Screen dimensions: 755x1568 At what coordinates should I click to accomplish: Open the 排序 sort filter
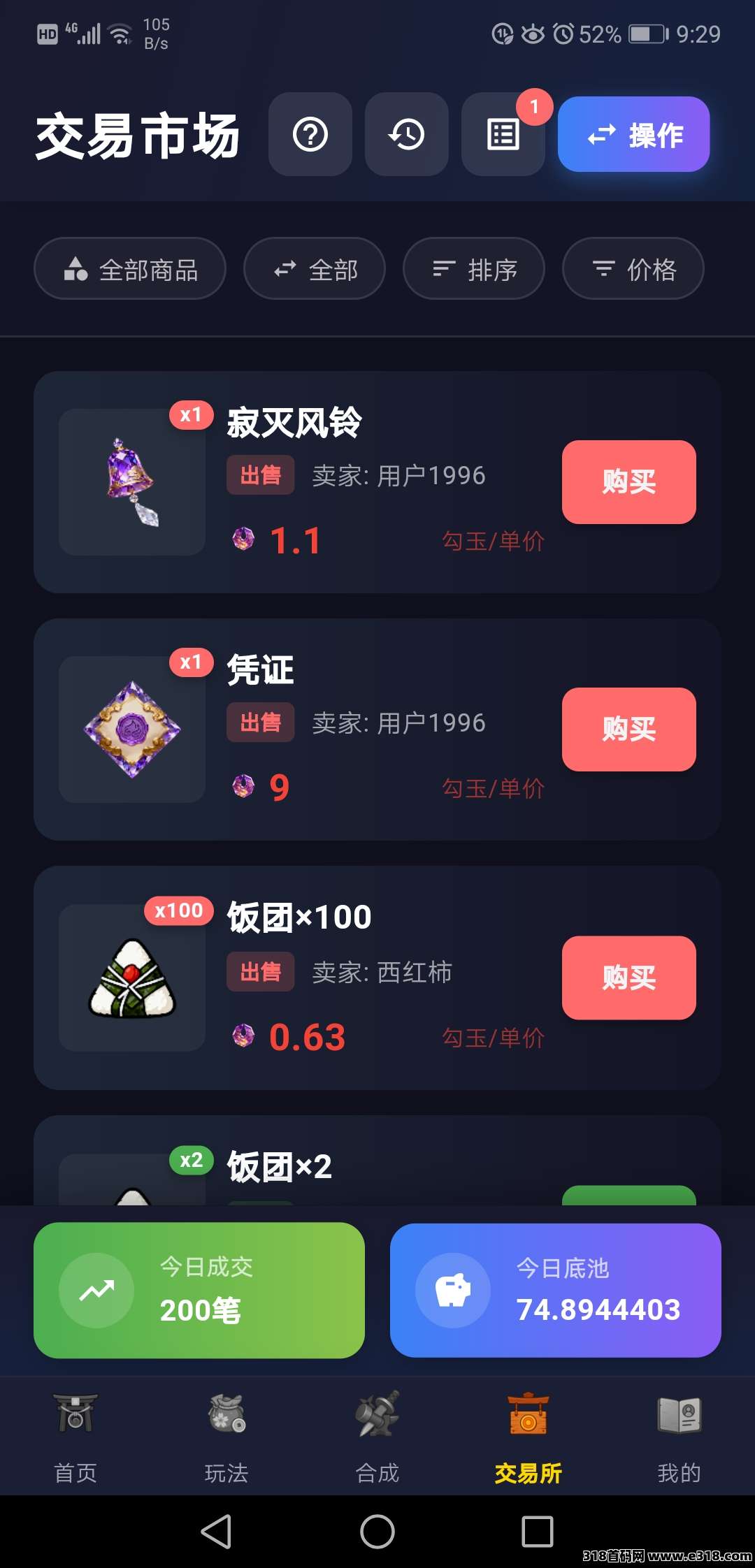point(474,269)
